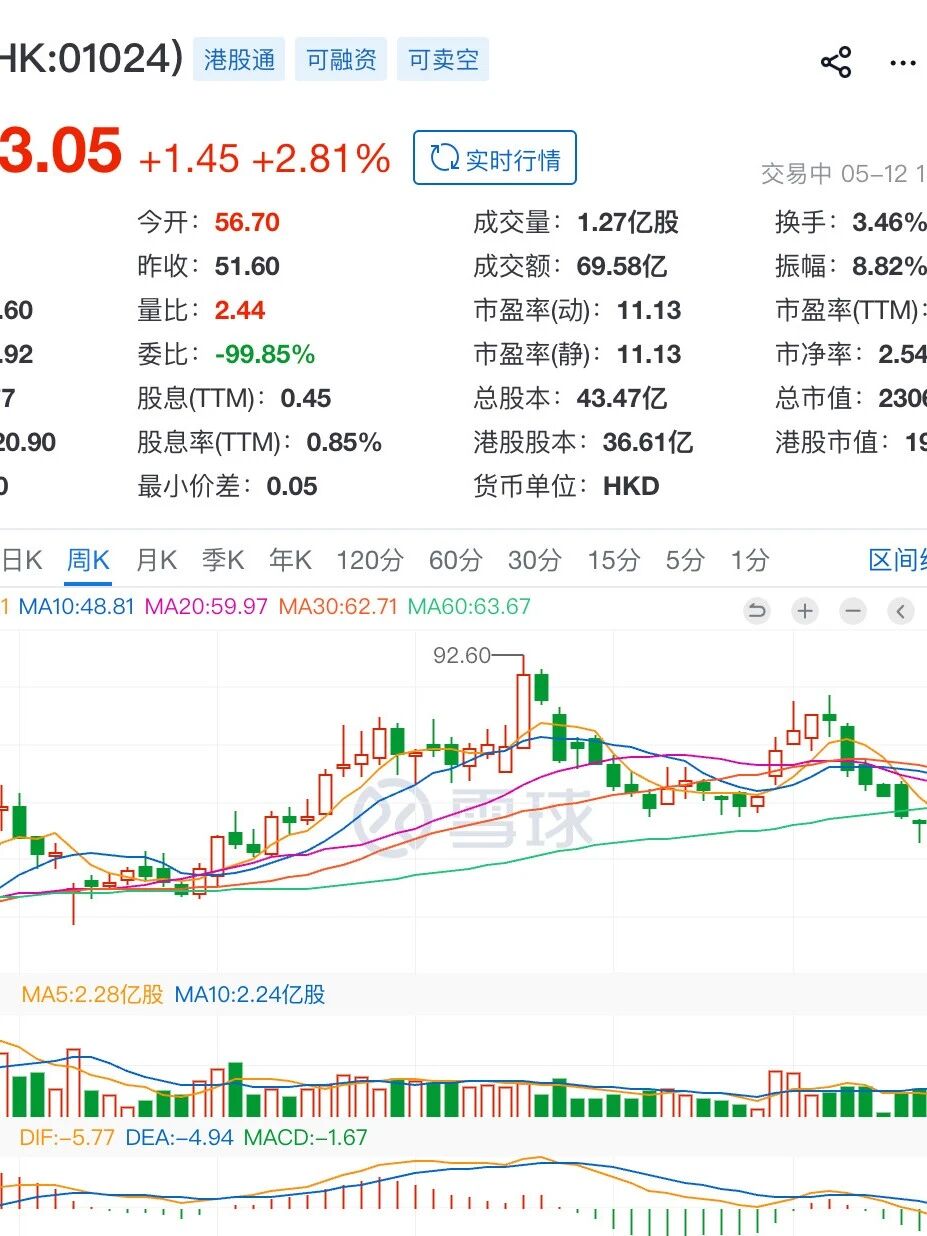Switch to the 15分 chart
The height and width of the screenshot is (1236, 927).
click(613, 560)
